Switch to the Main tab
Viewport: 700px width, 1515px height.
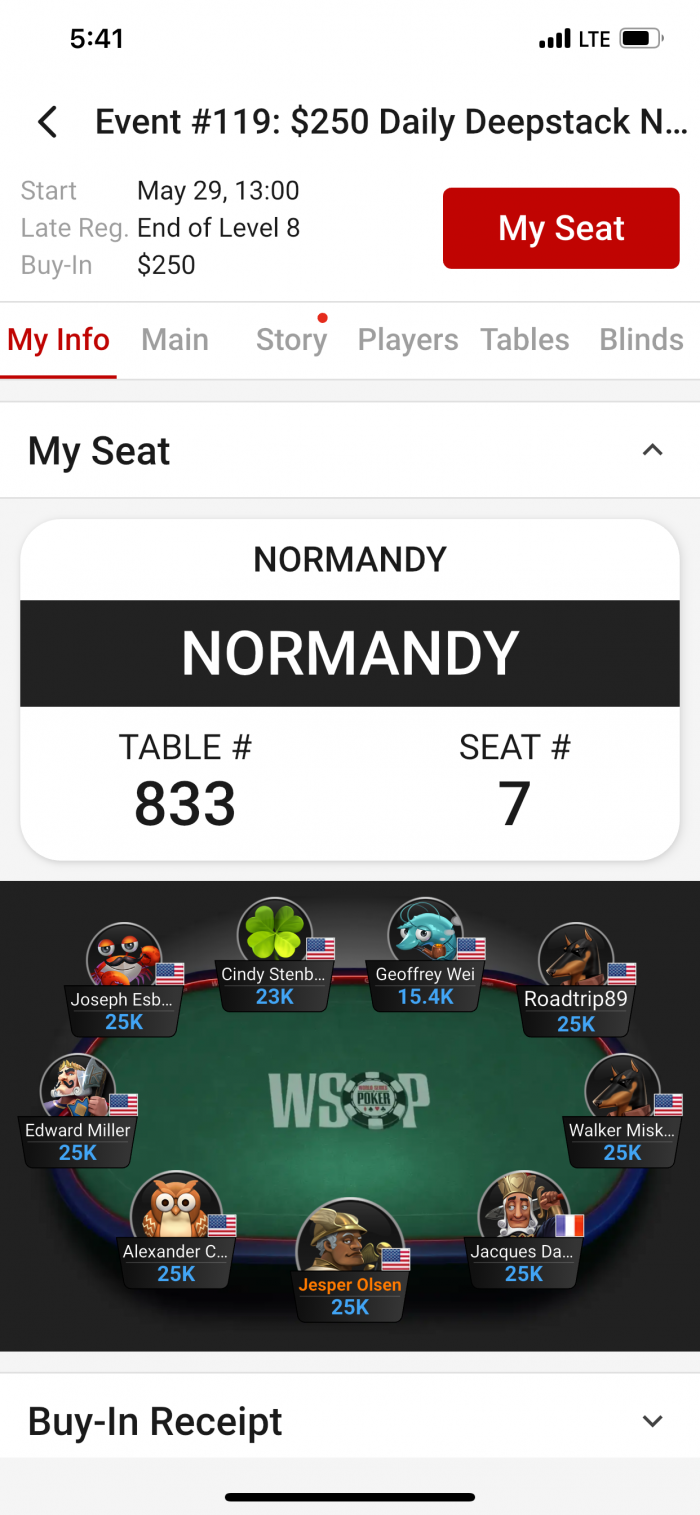(175, 340)
